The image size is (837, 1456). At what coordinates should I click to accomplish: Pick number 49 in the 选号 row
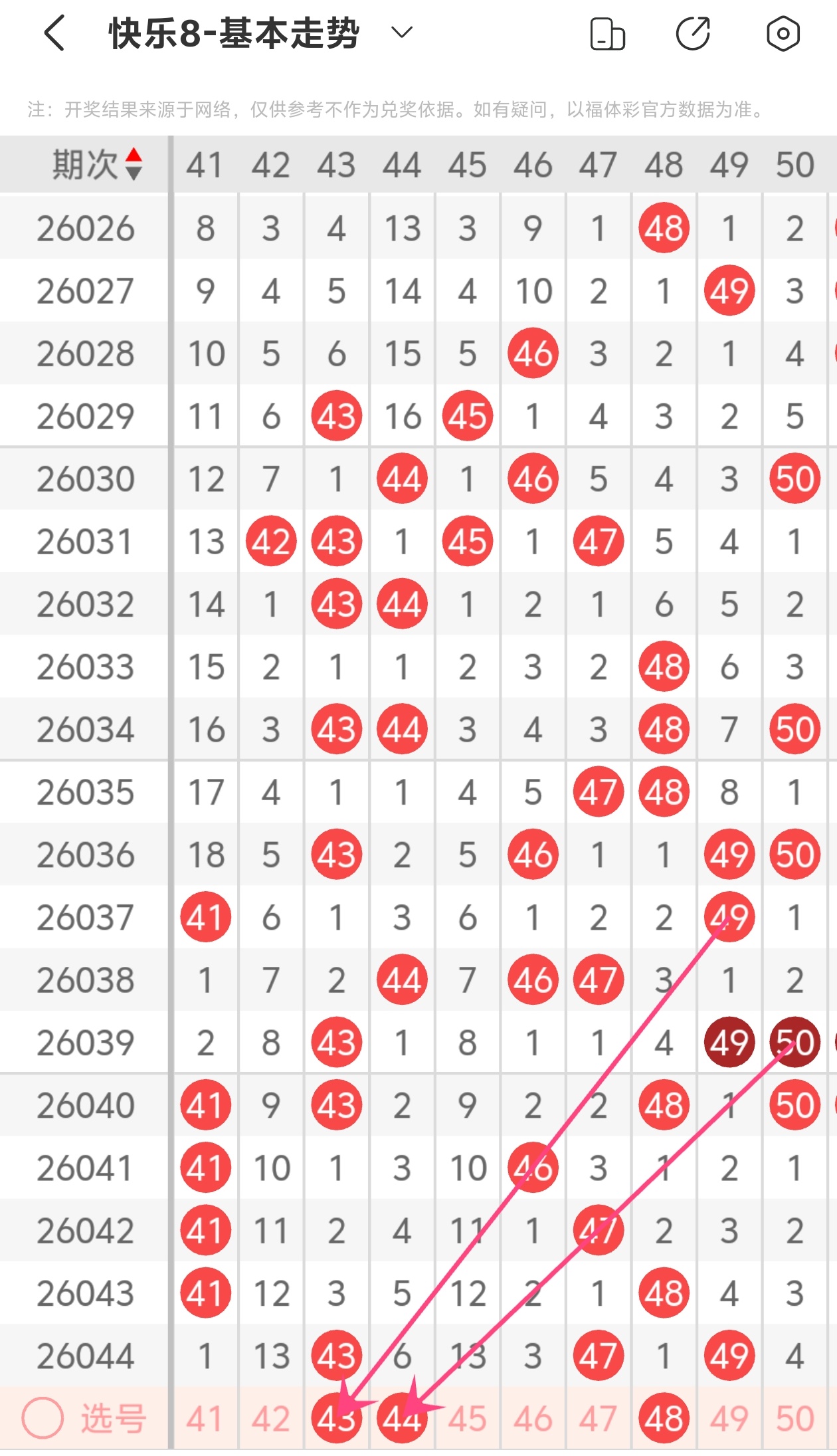729,1419
